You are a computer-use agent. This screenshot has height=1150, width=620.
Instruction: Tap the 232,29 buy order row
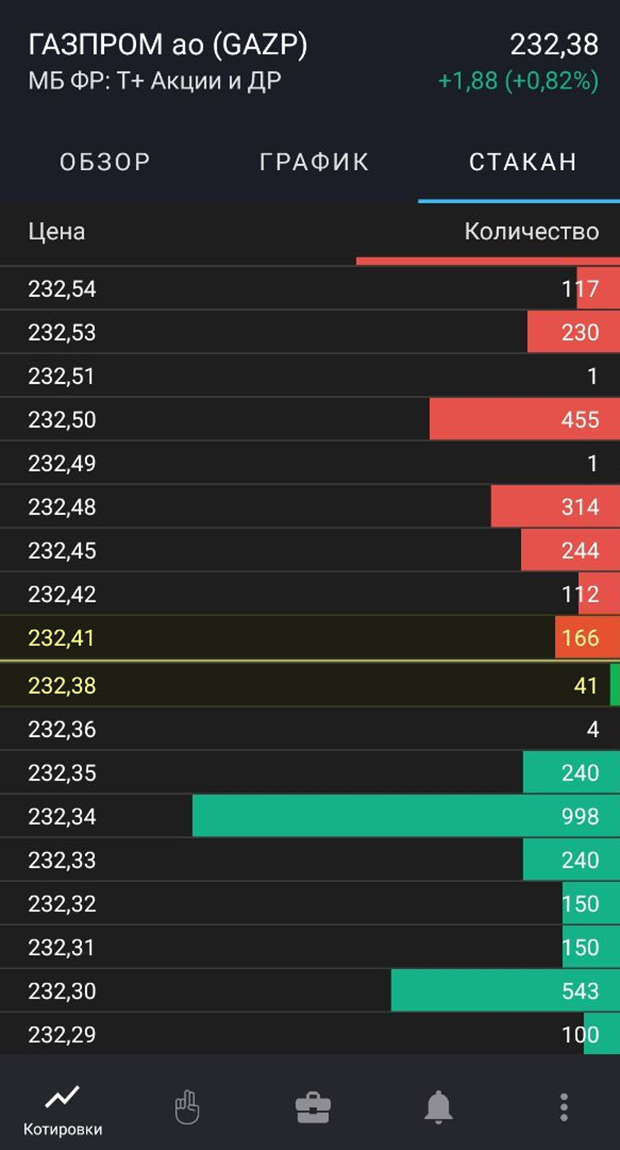pyautogui.click(x=310, y=1034)
